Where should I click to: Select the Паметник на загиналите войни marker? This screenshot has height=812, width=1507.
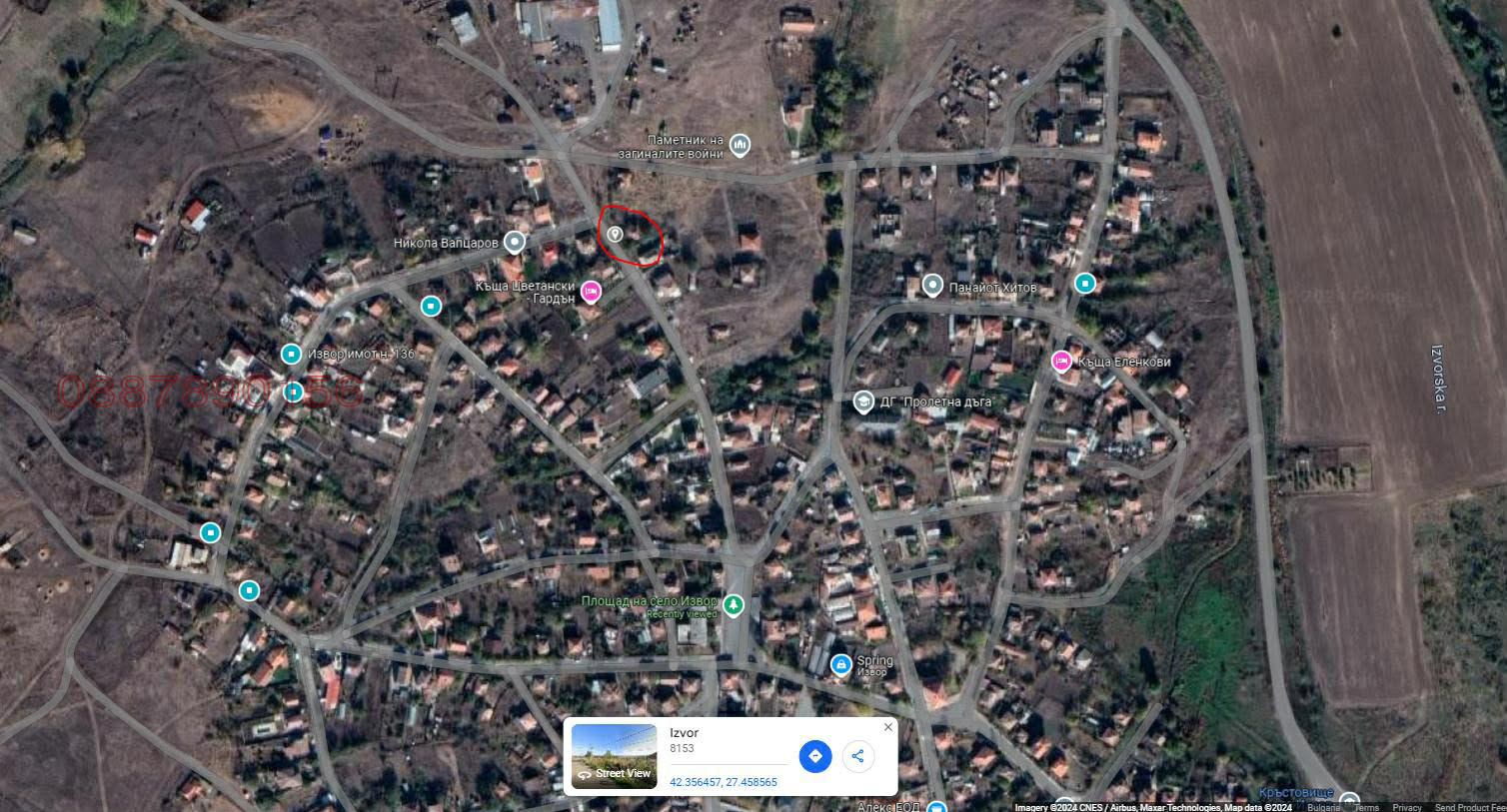click(740, 146)
